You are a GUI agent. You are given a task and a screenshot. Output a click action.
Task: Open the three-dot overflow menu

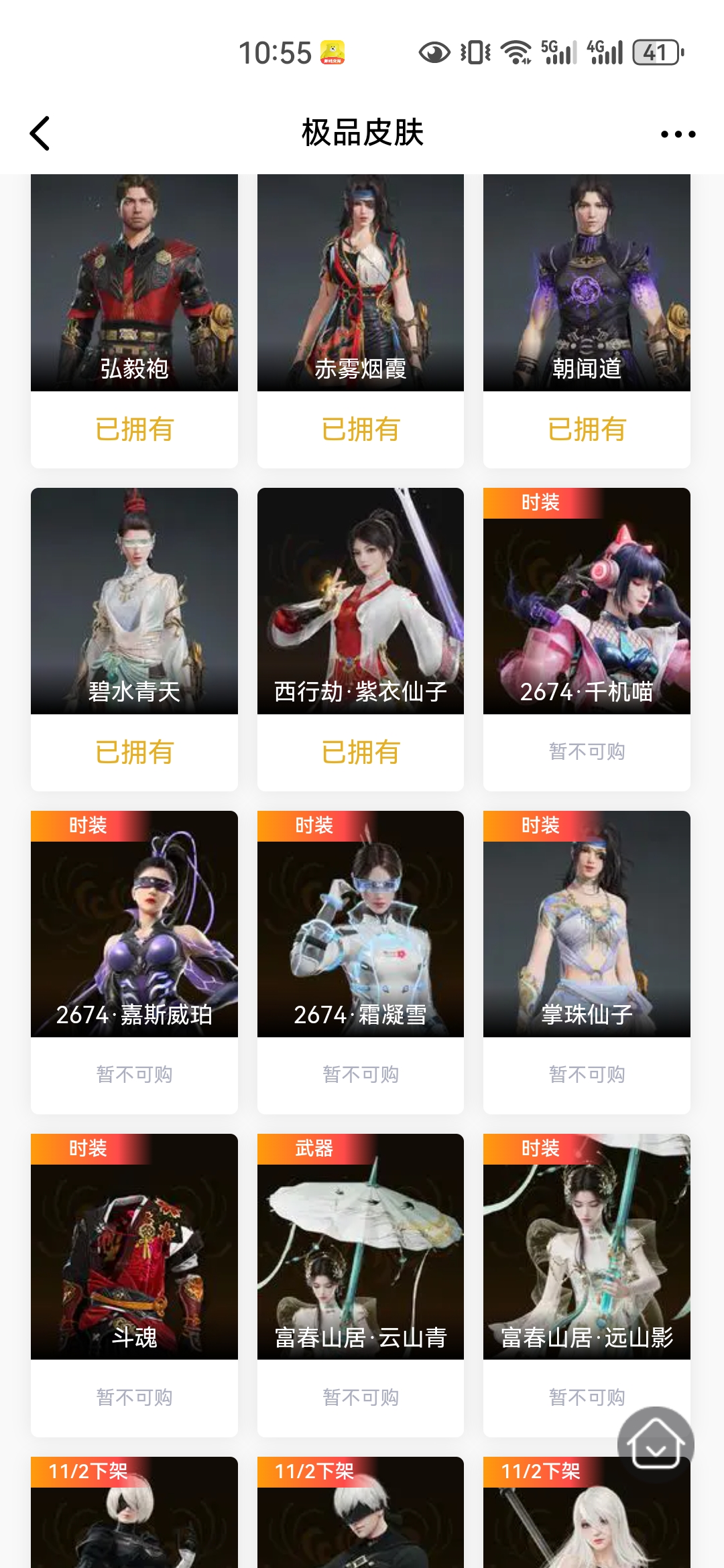(x=678, y=134)
